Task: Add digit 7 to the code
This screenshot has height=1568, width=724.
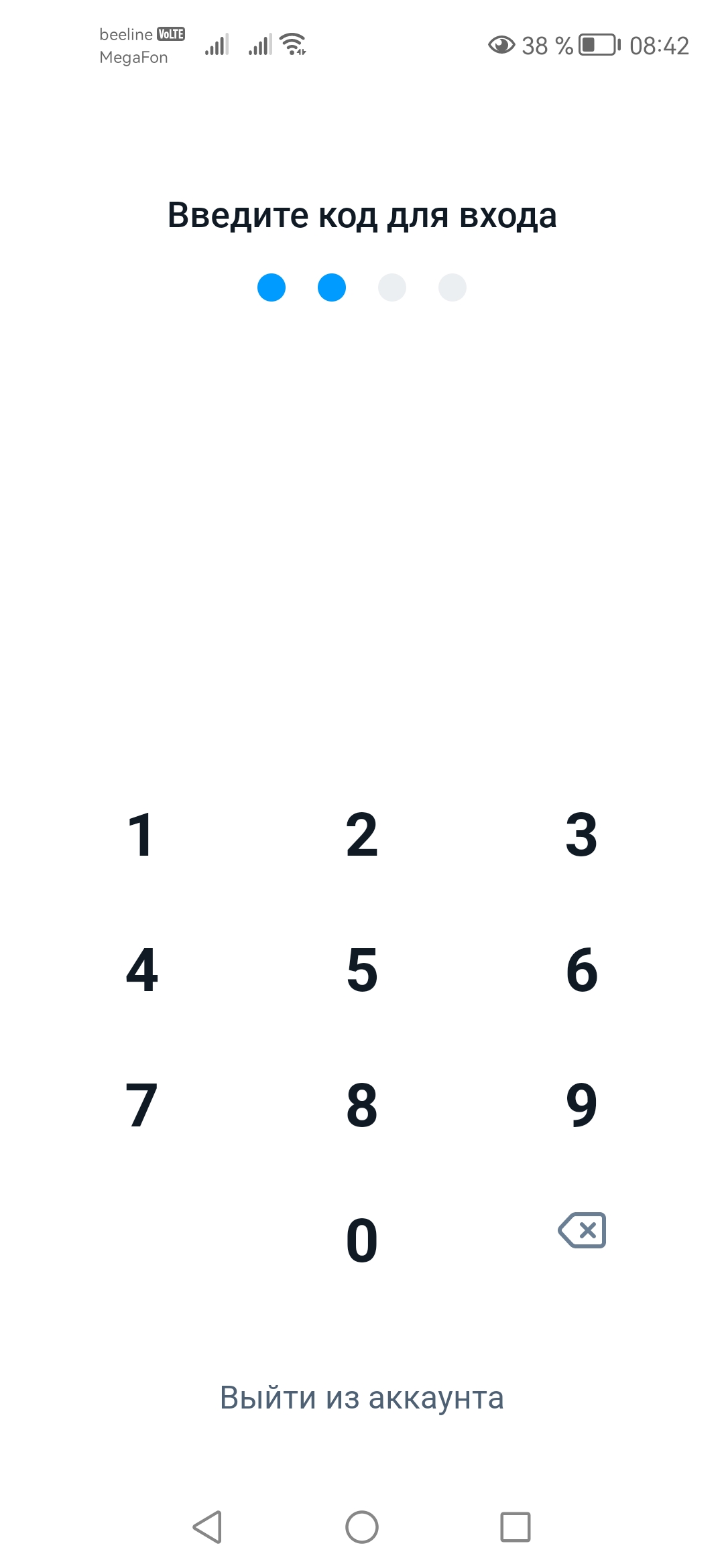Action: coord(141,1106)
